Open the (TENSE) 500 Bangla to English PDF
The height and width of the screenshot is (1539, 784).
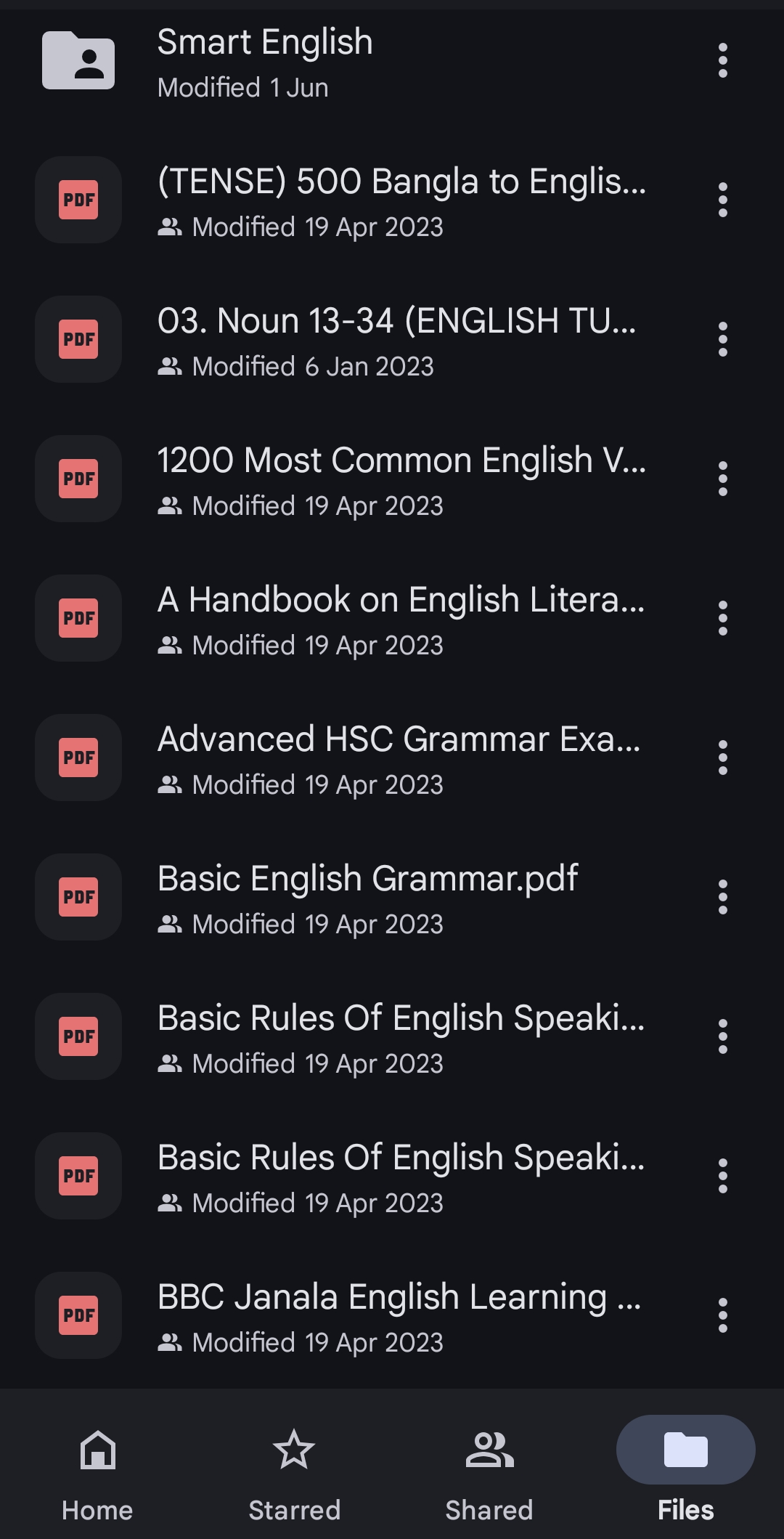(x=401, y=200)
